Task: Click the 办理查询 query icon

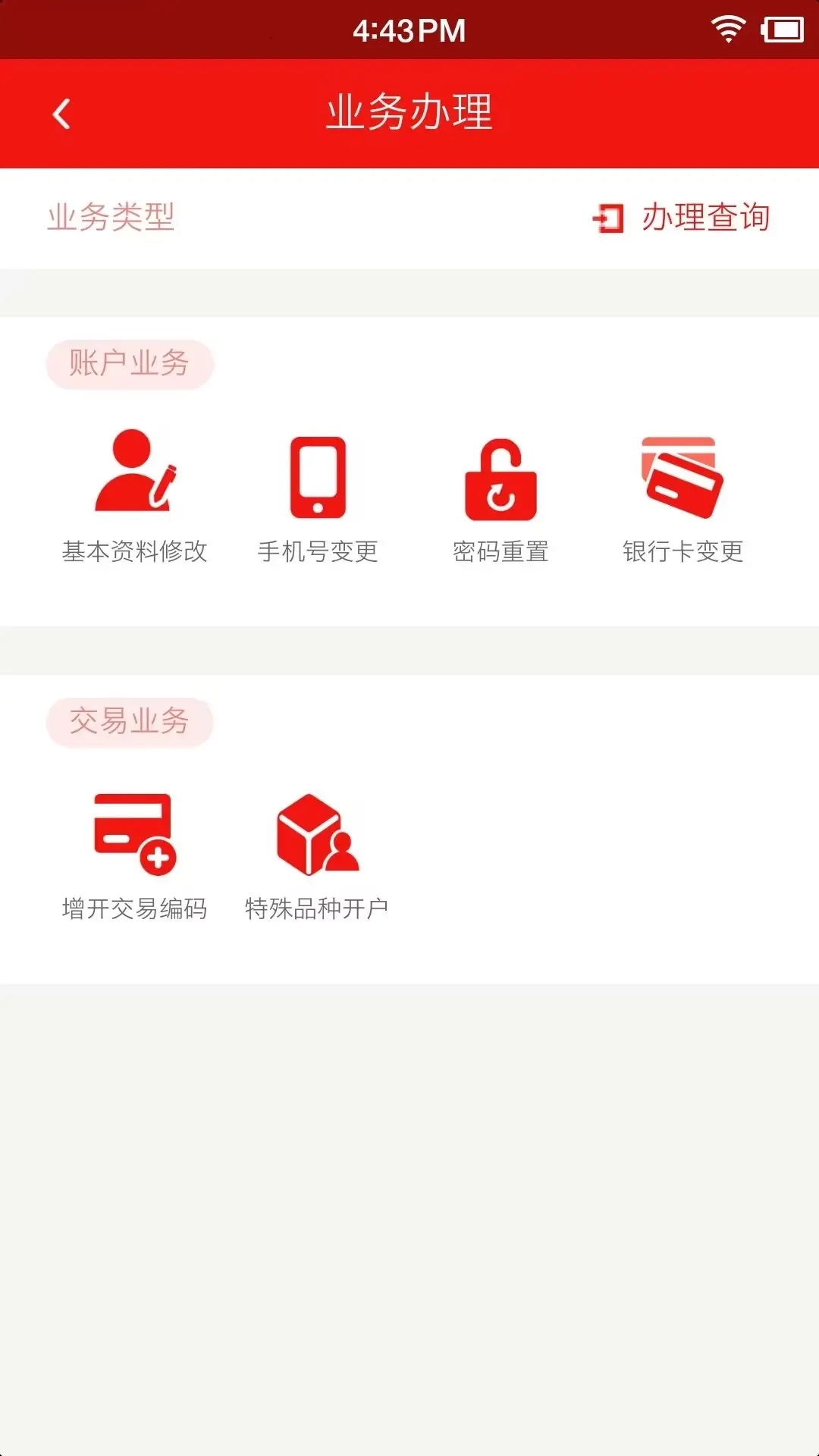Action: coord(607,218)
